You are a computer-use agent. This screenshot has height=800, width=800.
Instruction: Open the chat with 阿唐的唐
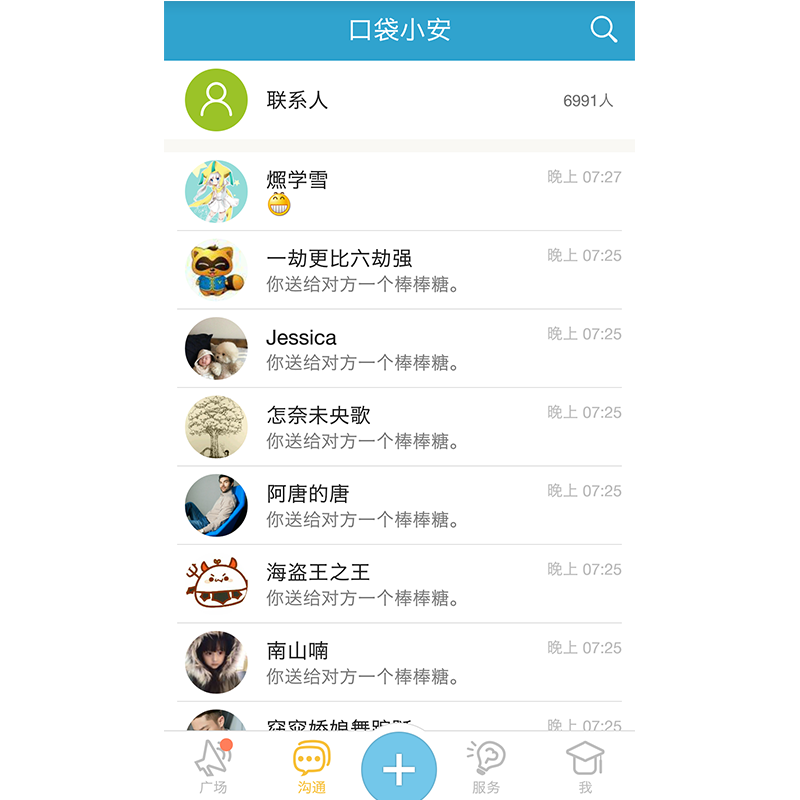(399, 506)
